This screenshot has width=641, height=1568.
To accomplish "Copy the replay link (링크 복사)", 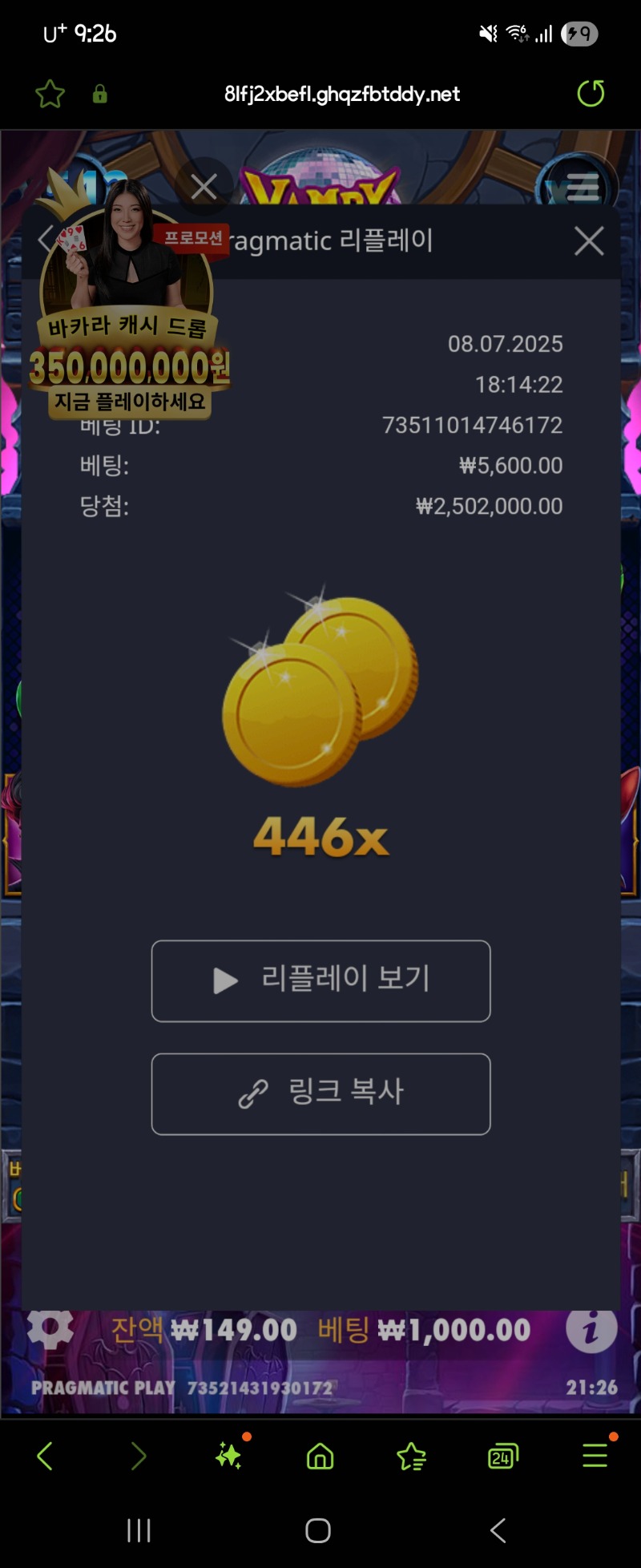I will click(320, 1093).
